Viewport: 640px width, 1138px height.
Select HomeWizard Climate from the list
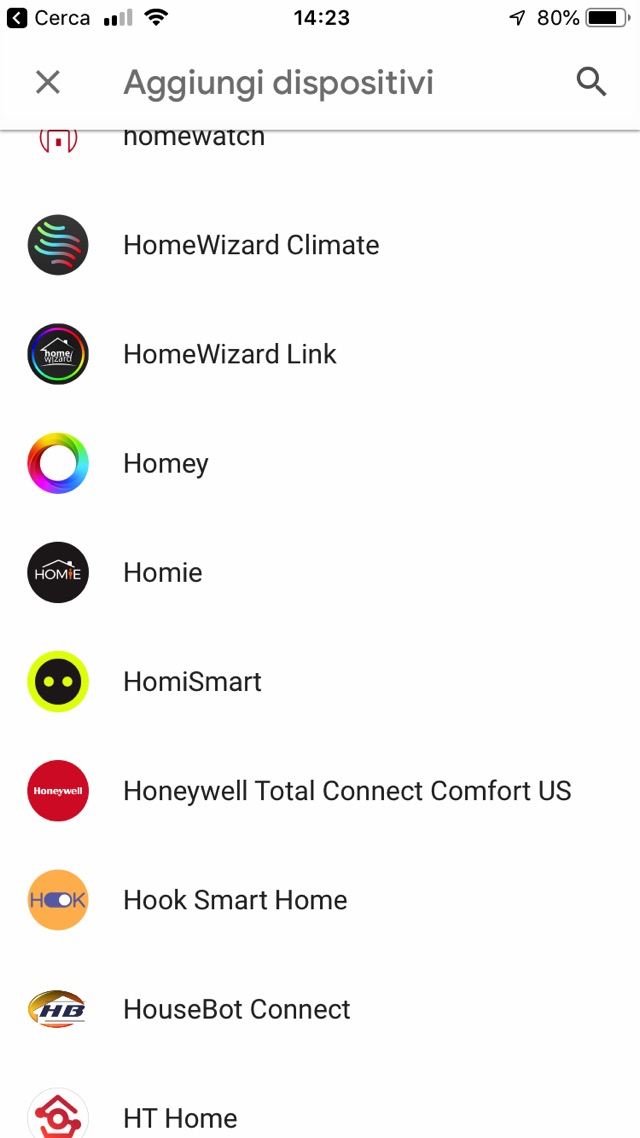click(251, 245)
